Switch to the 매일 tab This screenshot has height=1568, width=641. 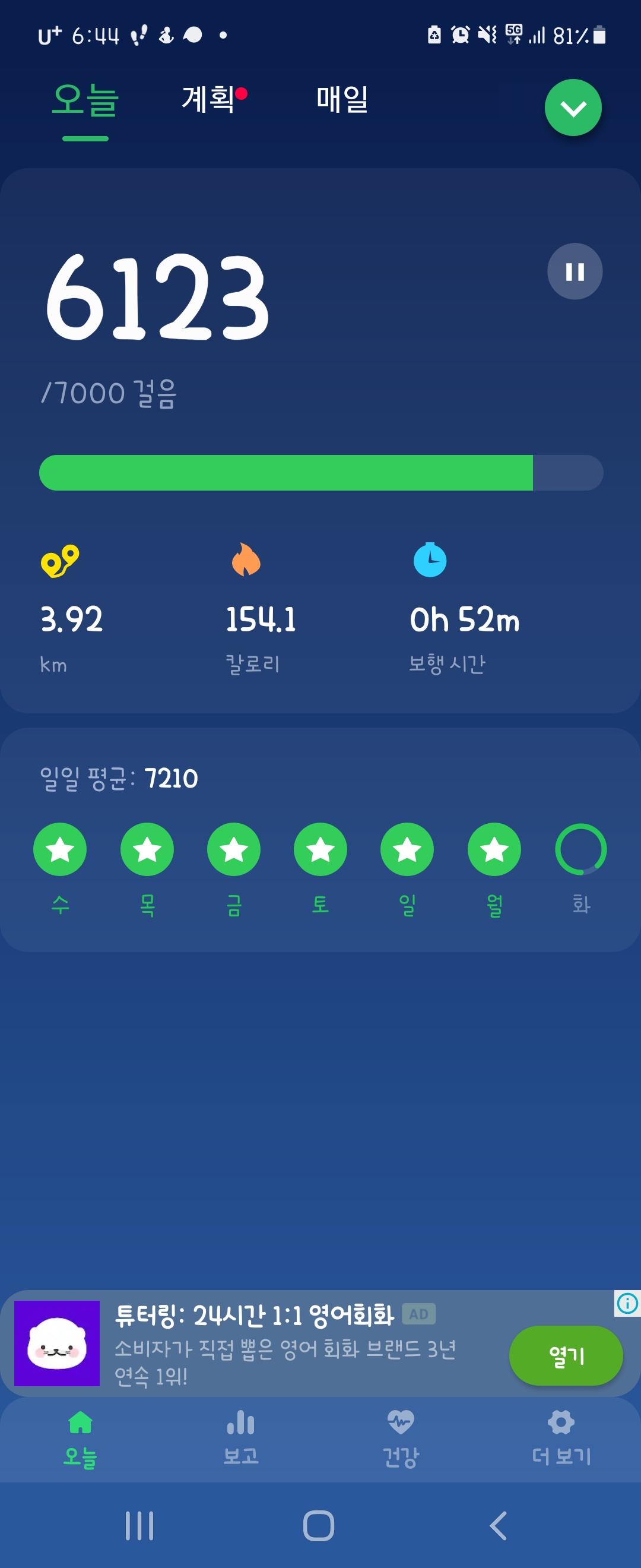[342, 99]
